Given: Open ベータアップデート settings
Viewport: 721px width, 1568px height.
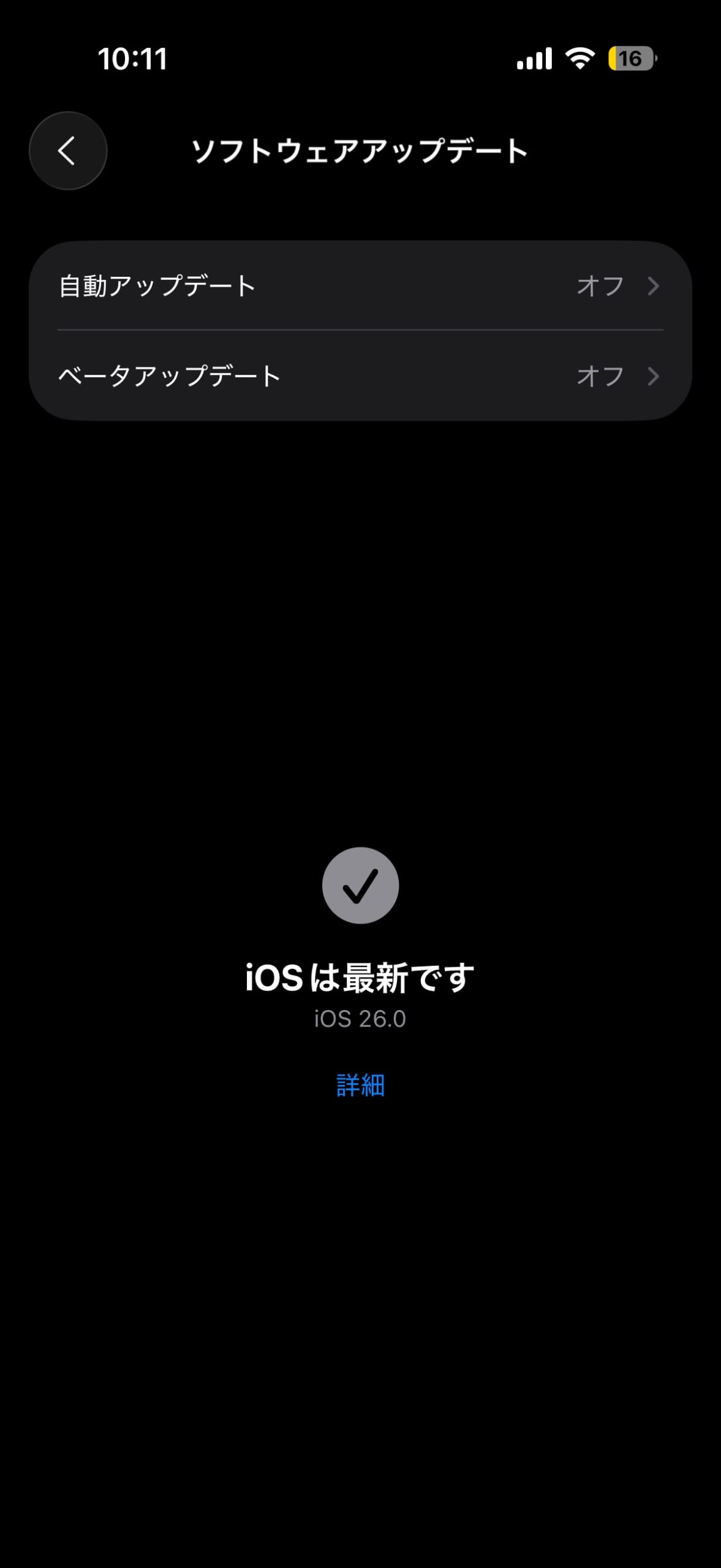Looking at the screenshot, I should [360, 375].
